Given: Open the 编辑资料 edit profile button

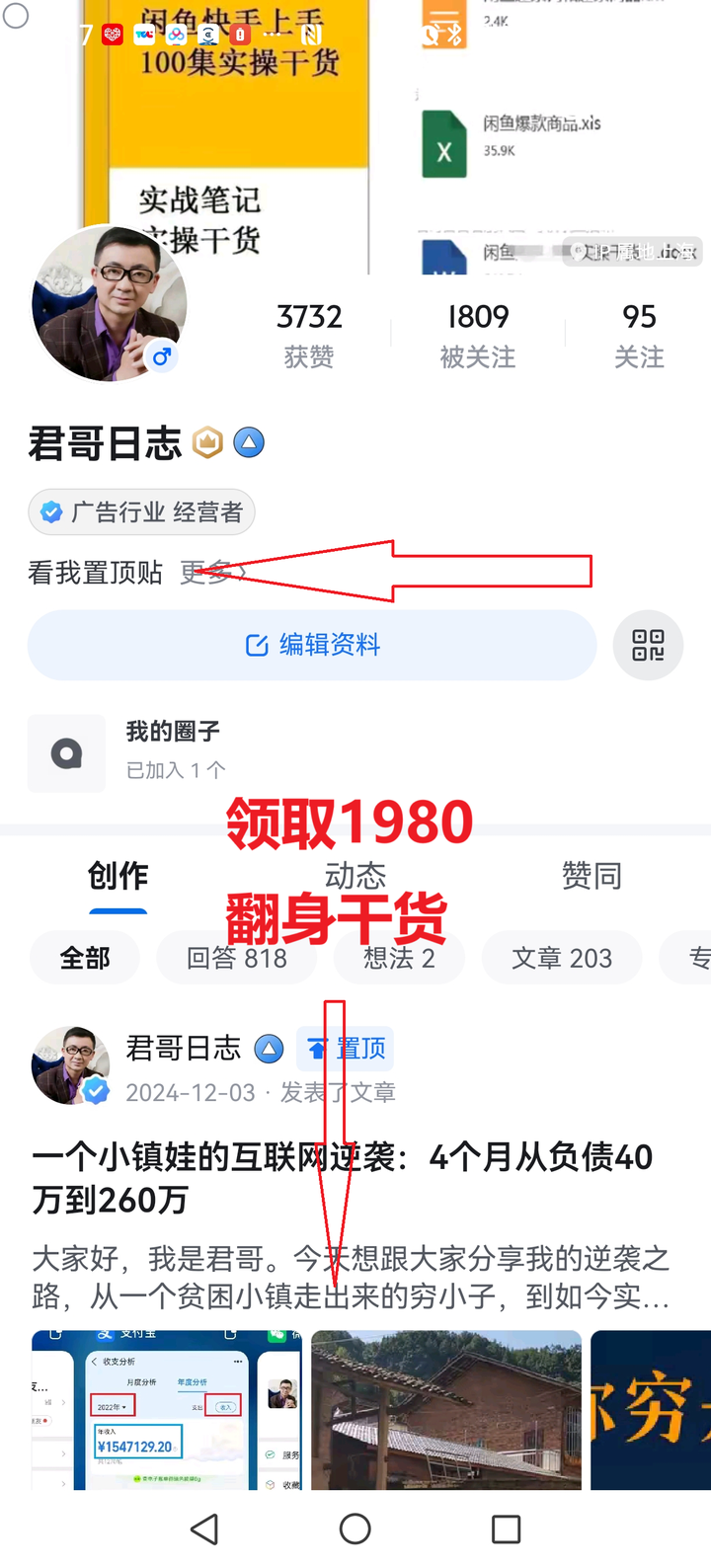Looking at the screenshot, I should tap(312, 645).
